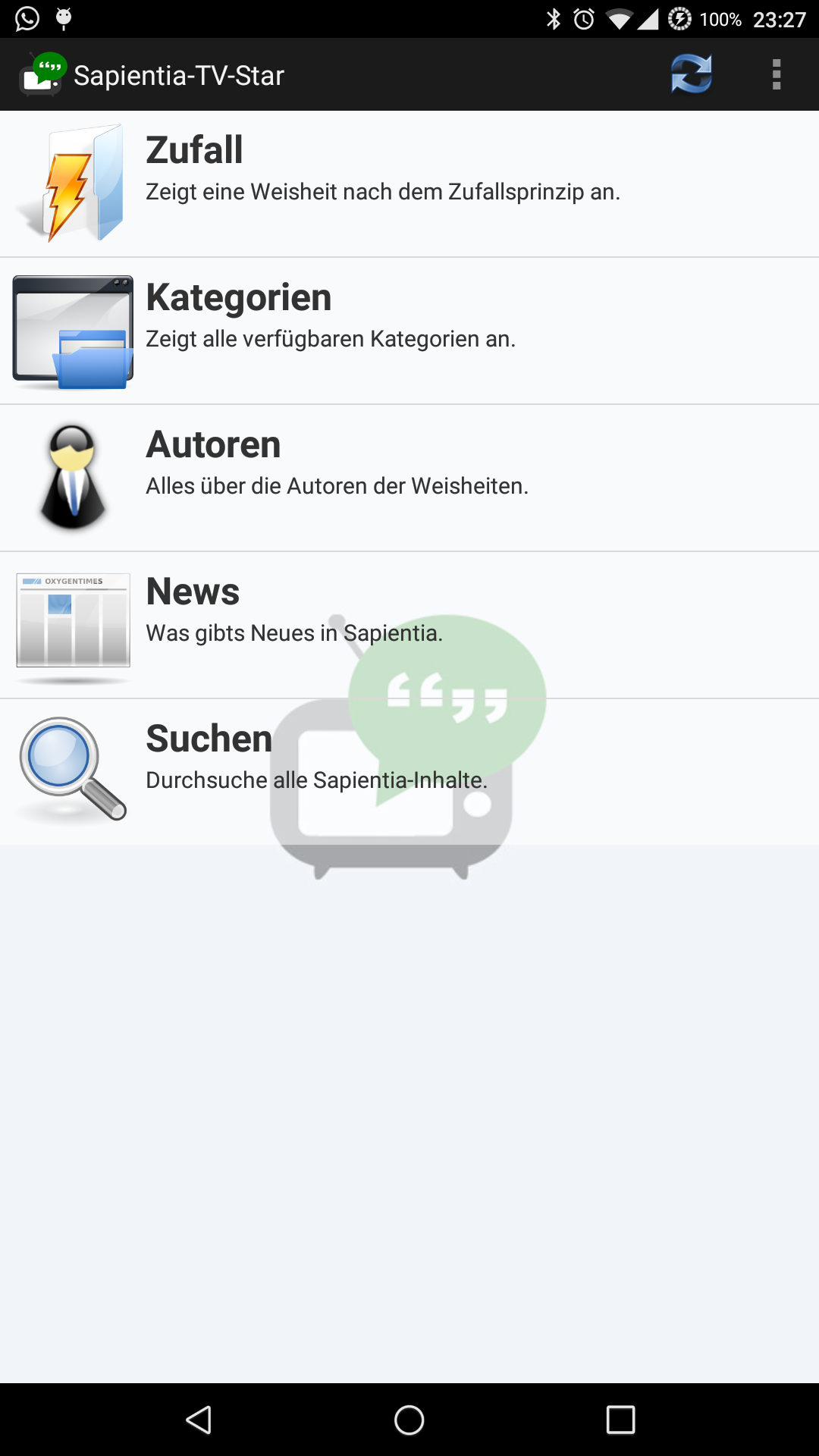The width and height of the screenshot is (819, 1456).
Task: Refresh the Sapientia content
Action: click(691, 74)
